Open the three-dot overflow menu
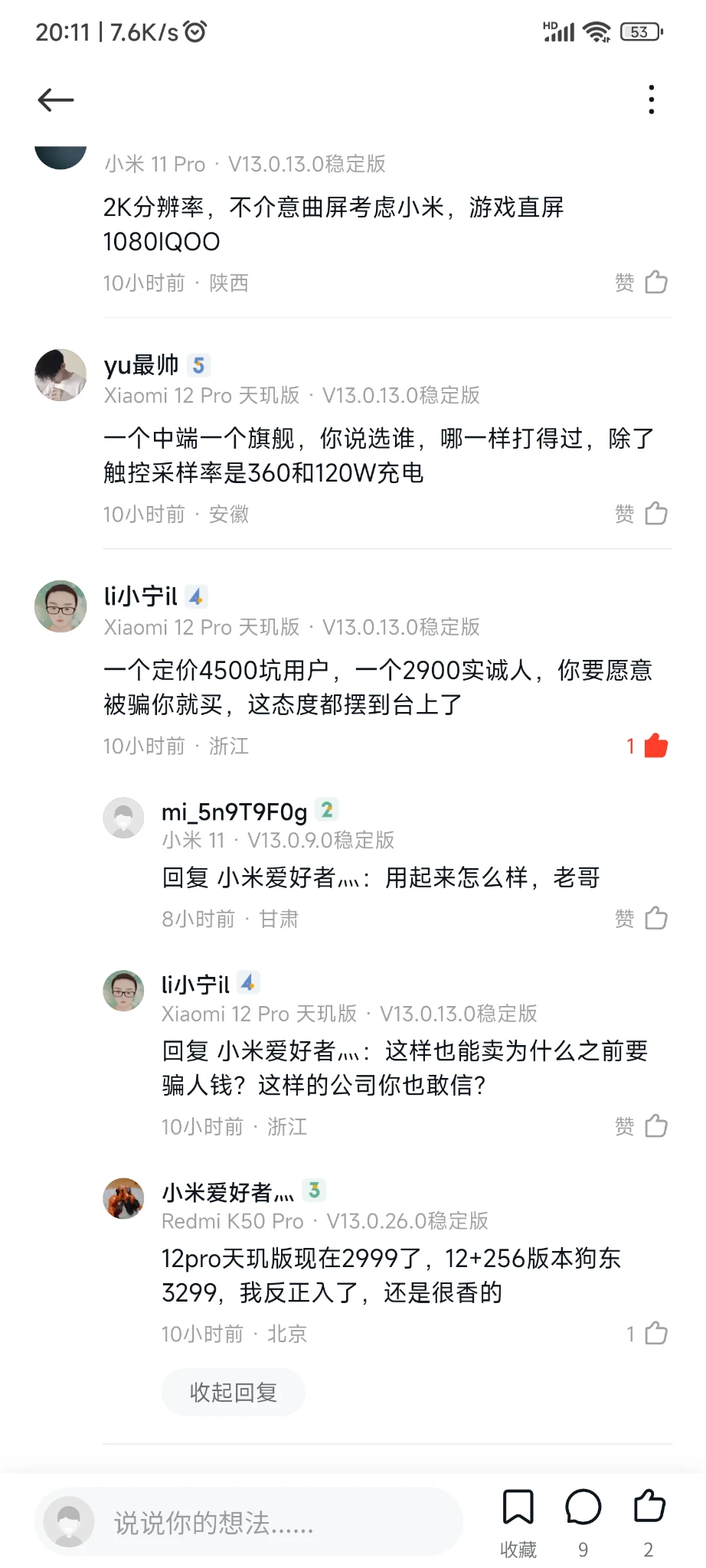 (651, 100)
